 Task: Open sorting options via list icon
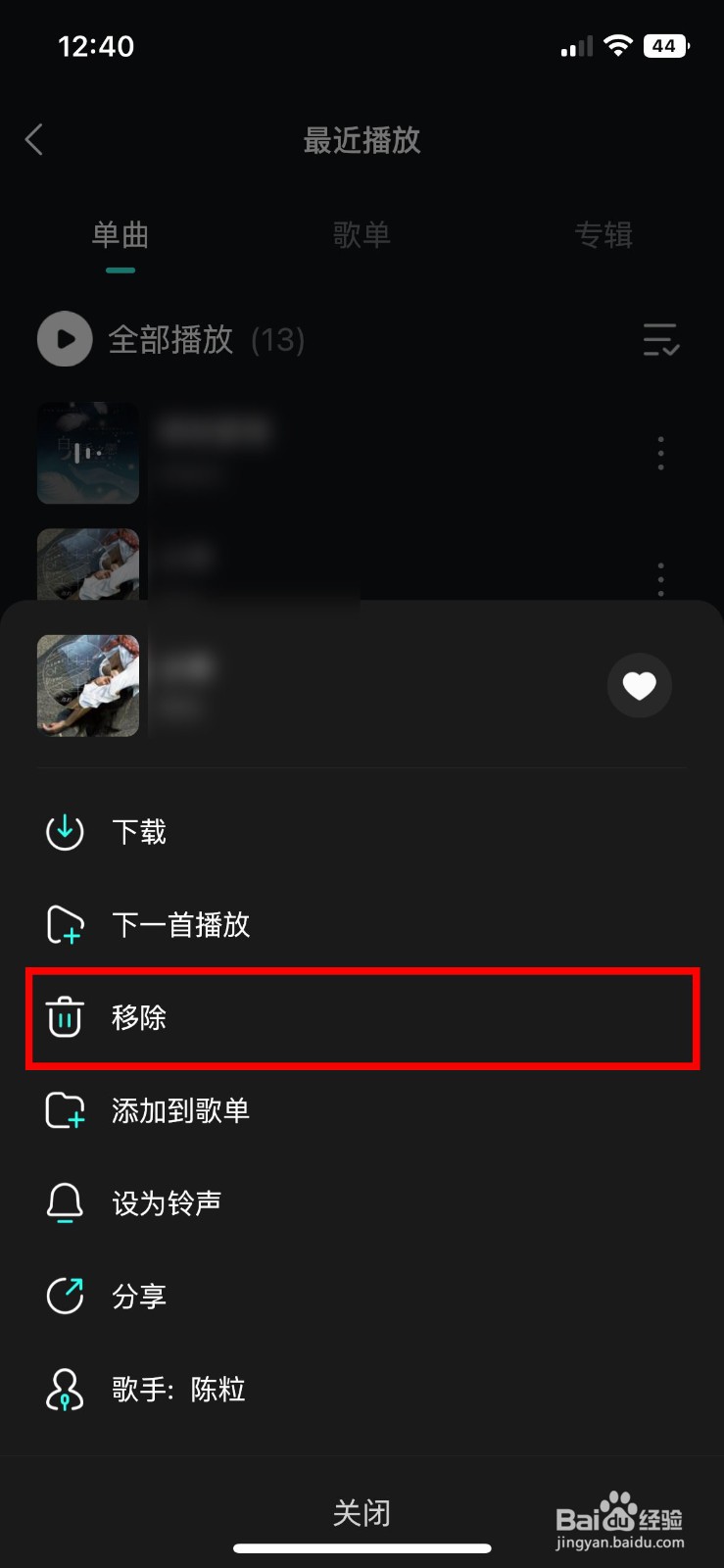point(661,339)
